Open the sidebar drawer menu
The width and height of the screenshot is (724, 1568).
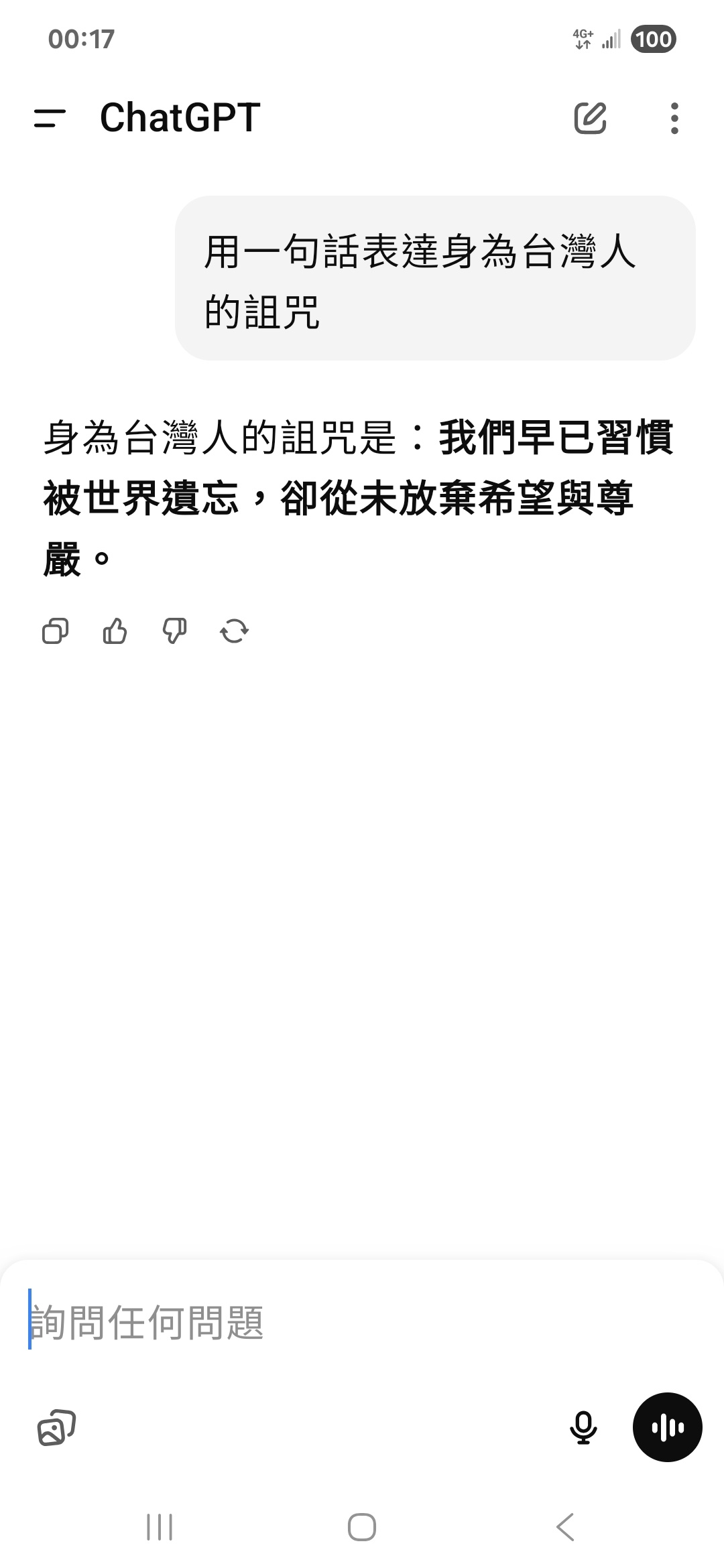click(50, 119)
